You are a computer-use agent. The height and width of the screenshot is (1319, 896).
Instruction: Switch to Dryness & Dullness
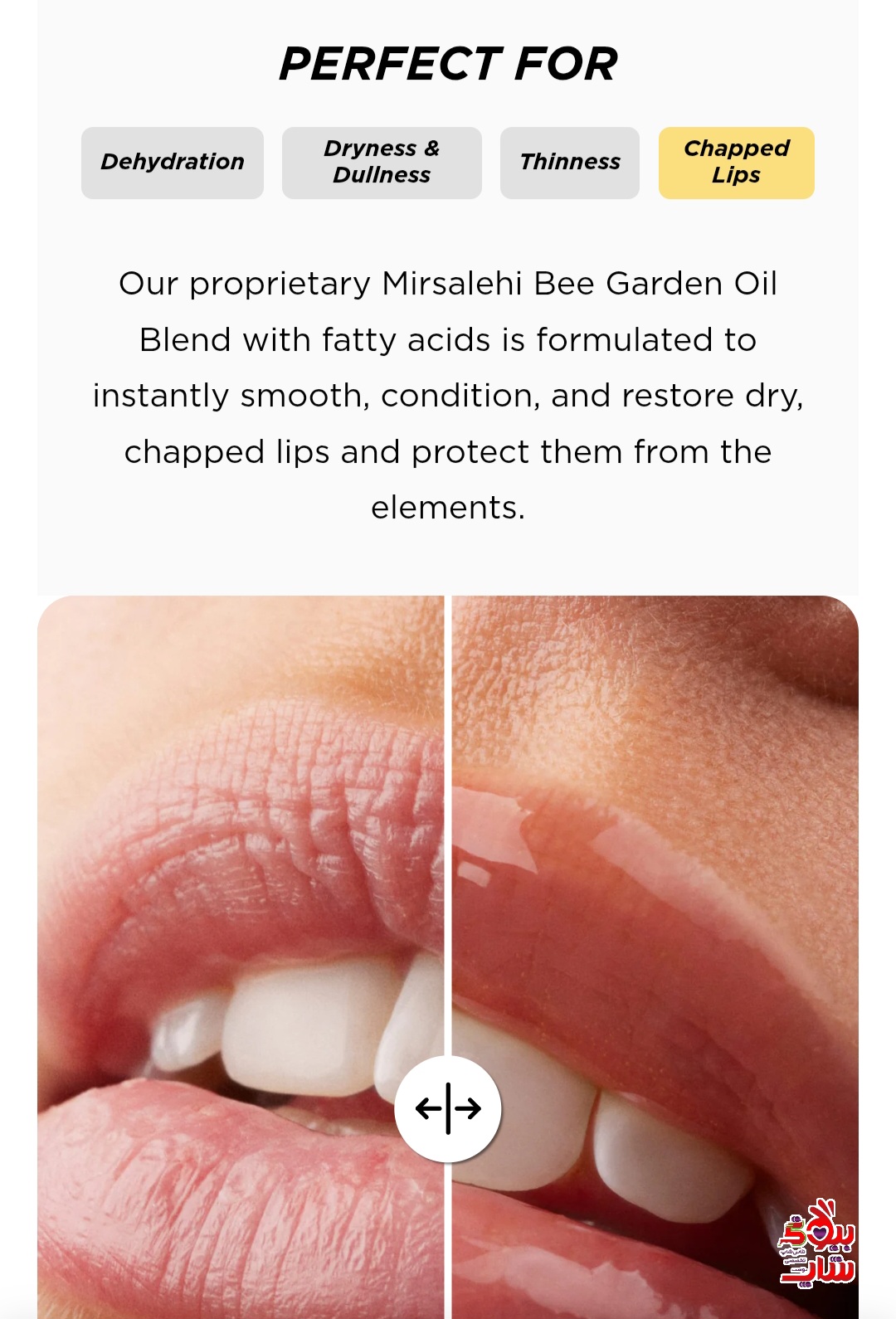pos(382,163)
